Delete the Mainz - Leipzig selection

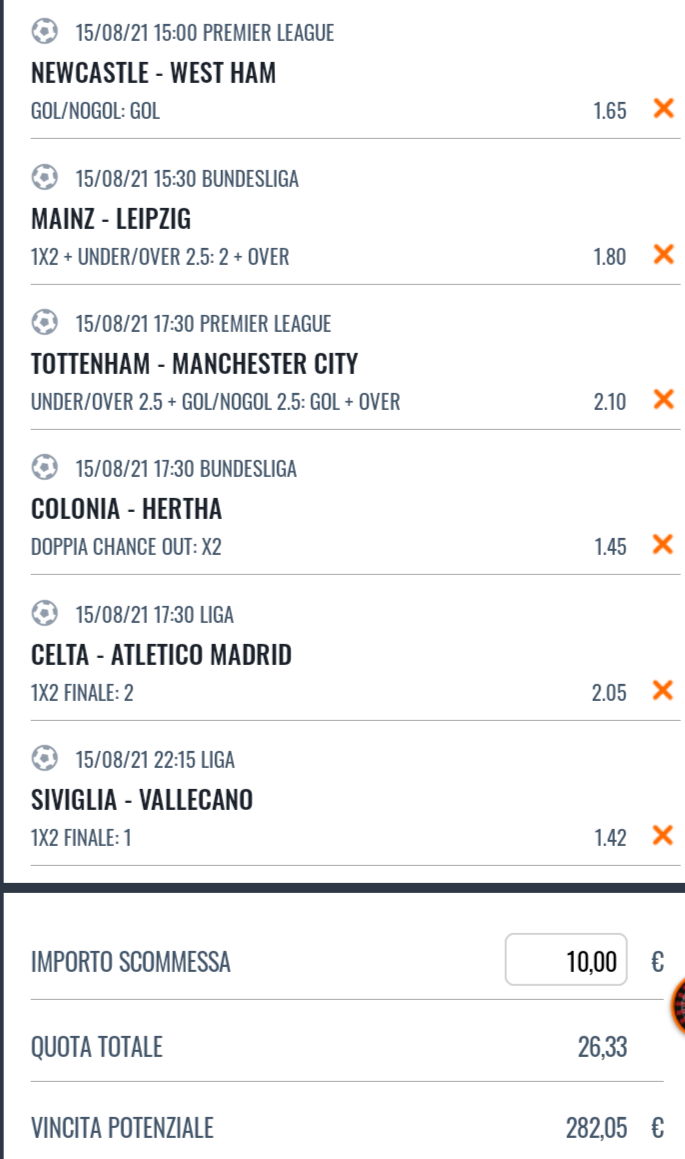point(662,255)
